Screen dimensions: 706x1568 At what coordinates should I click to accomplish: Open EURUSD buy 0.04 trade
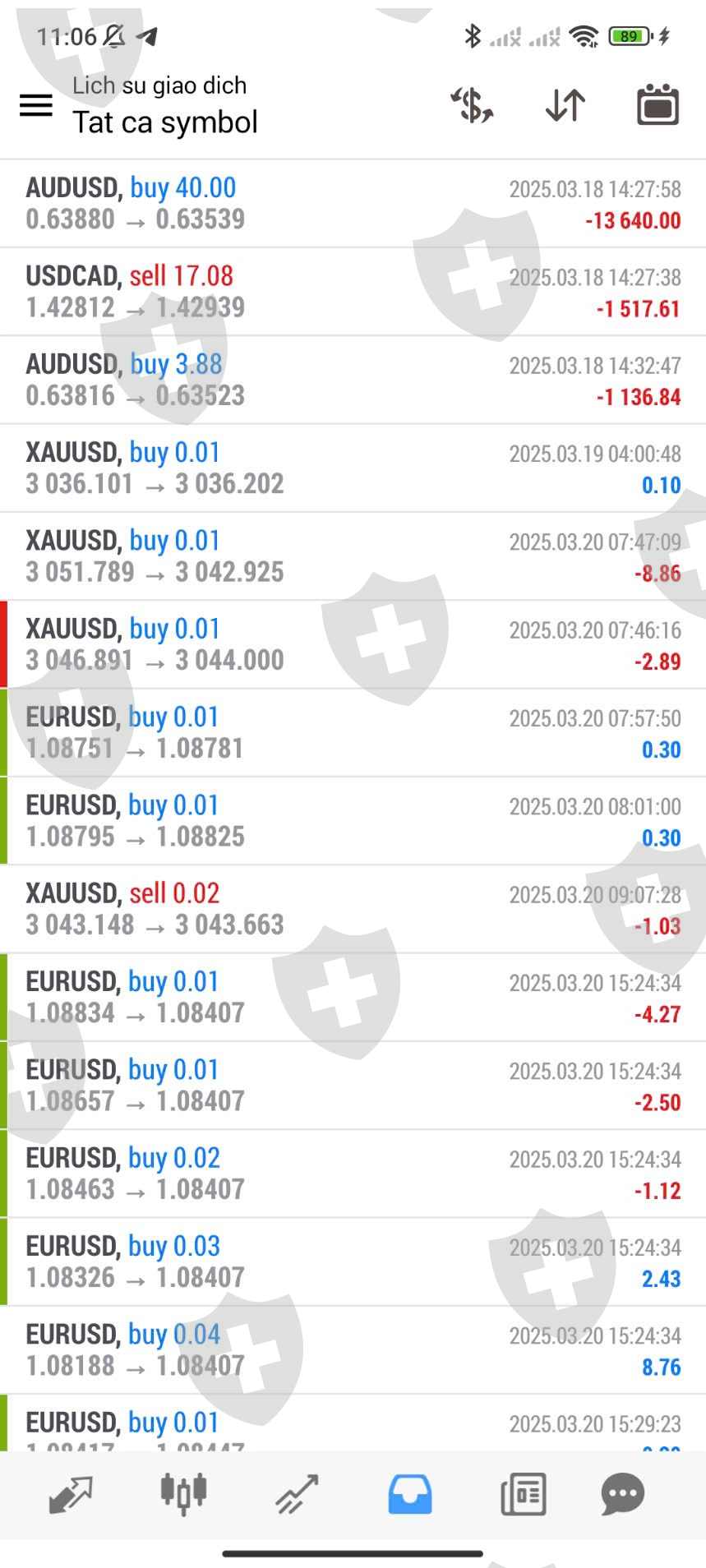point(353,1349)
